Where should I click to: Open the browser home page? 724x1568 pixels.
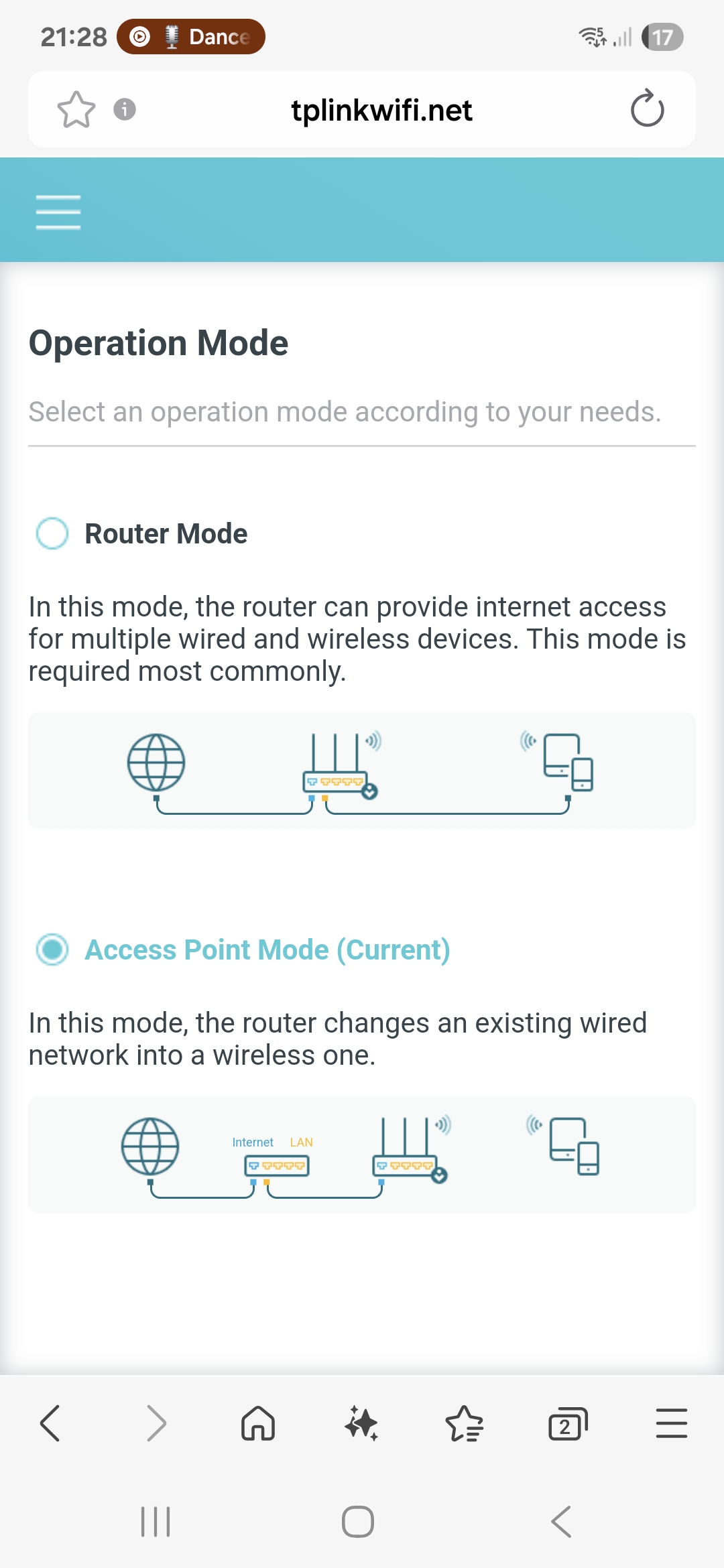click(x=258, y=1423)
